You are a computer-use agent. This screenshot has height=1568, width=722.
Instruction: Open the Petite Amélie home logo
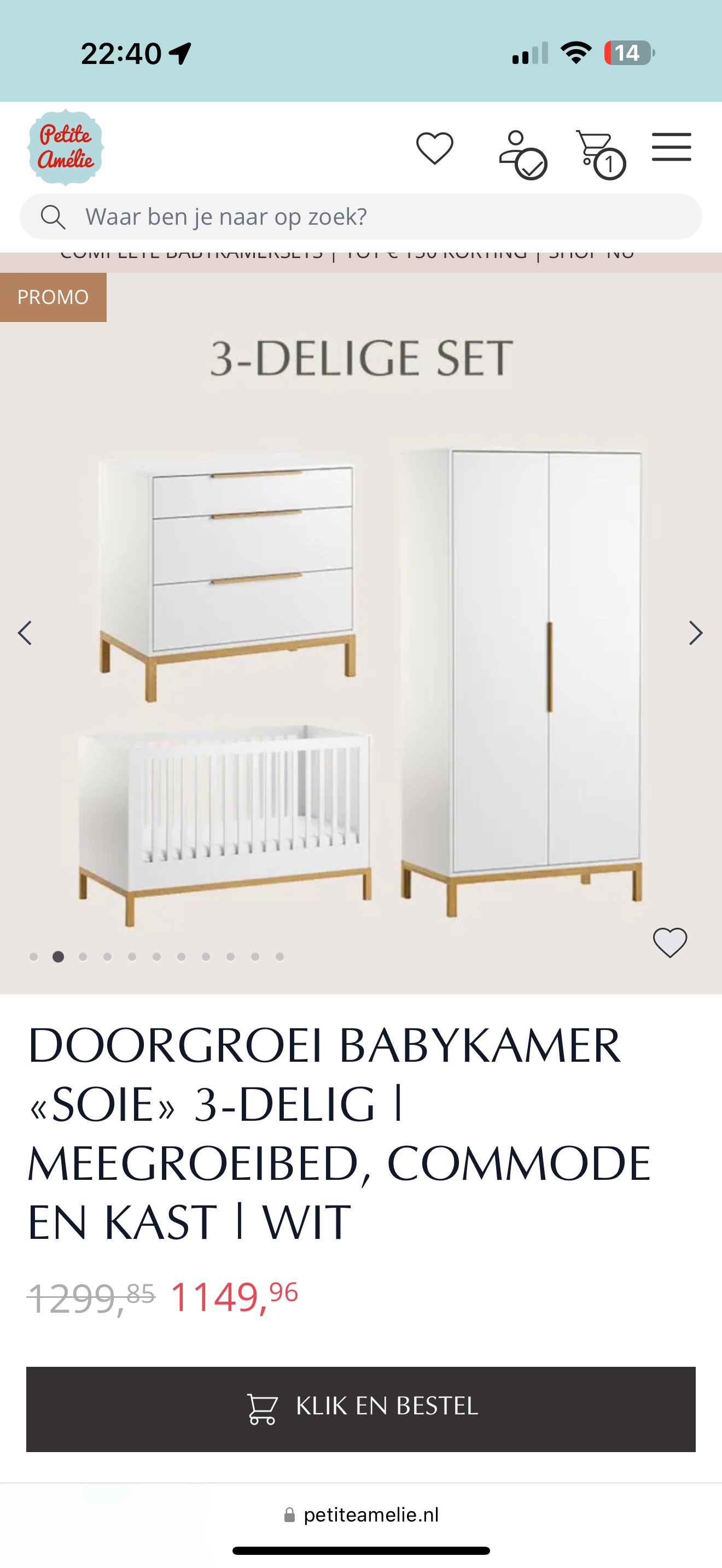point(66,148)
